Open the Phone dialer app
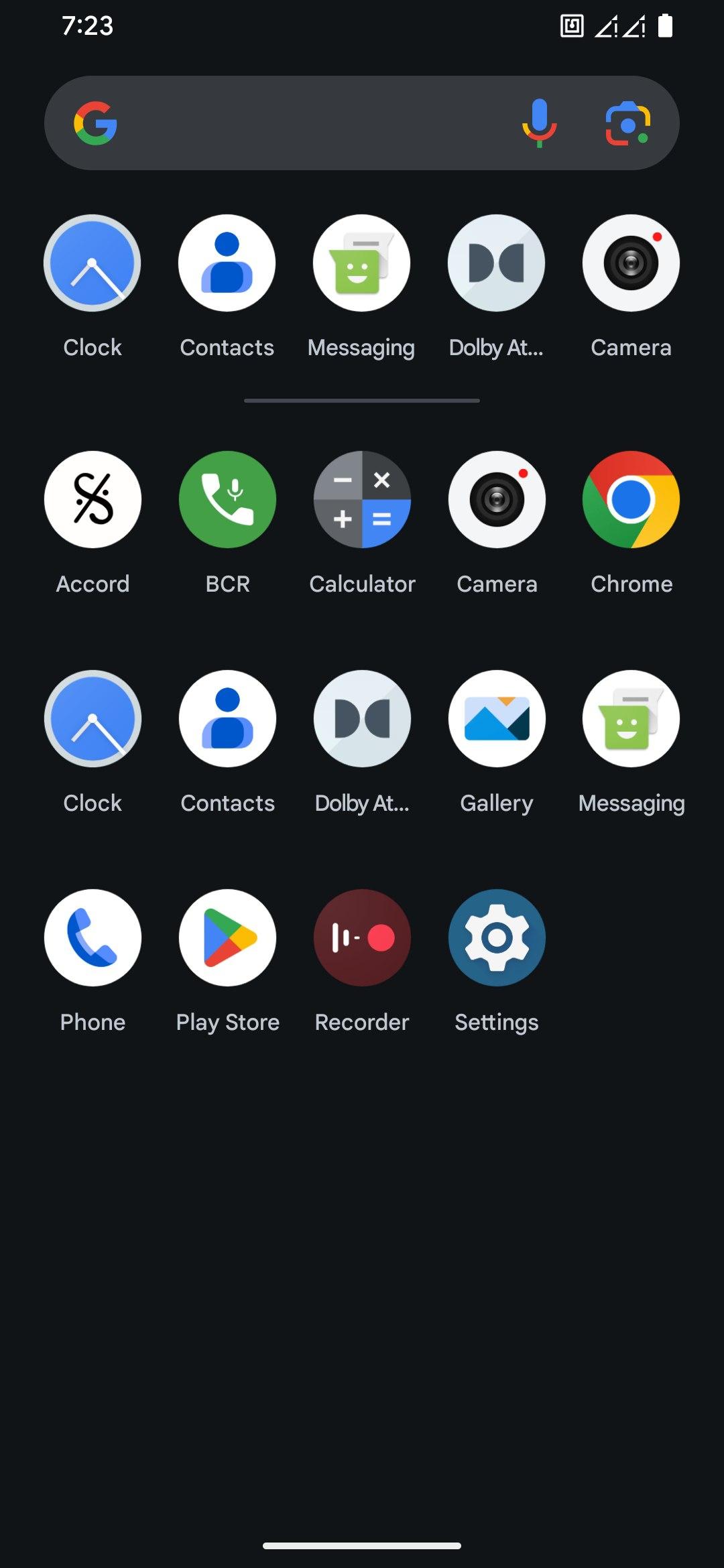Image resolution: width=724 pixels, height=1568 pixels. (93, 938)
